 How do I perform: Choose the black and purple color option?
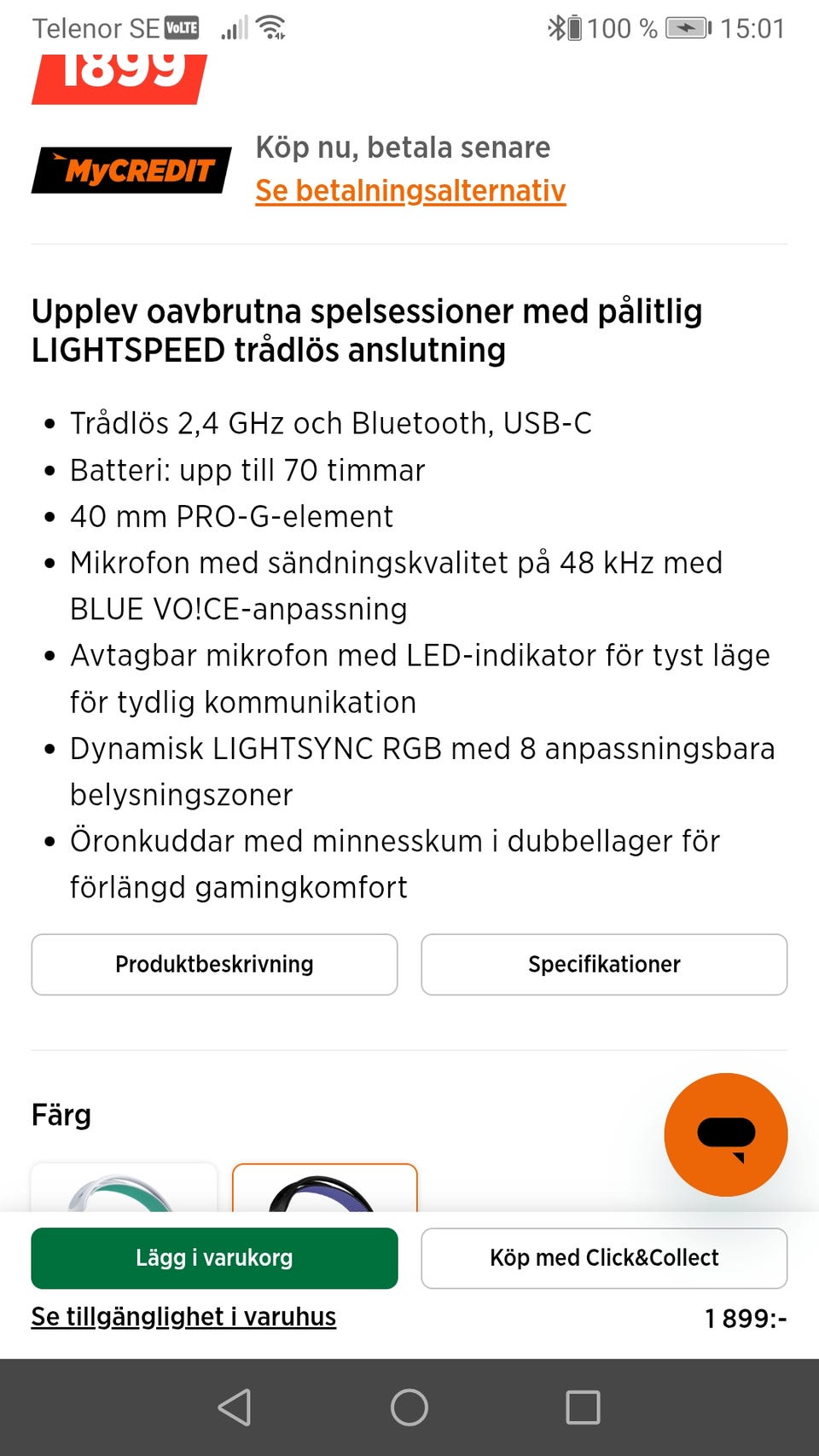click(x=324, y=1189)
